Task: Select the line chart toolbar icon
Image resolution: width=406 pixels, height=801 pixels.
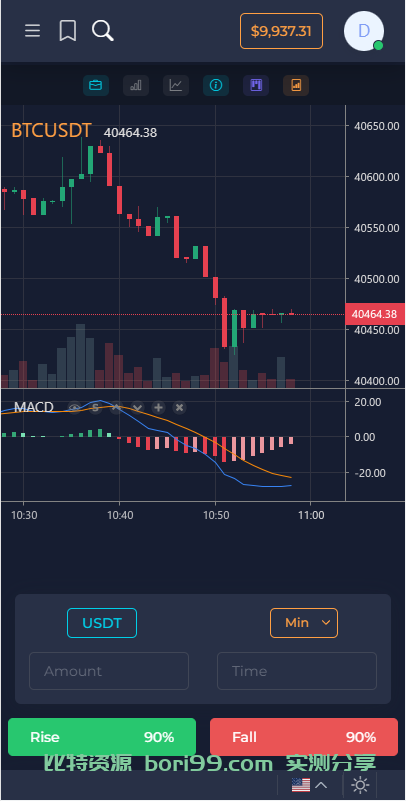Action: point(176,85)
